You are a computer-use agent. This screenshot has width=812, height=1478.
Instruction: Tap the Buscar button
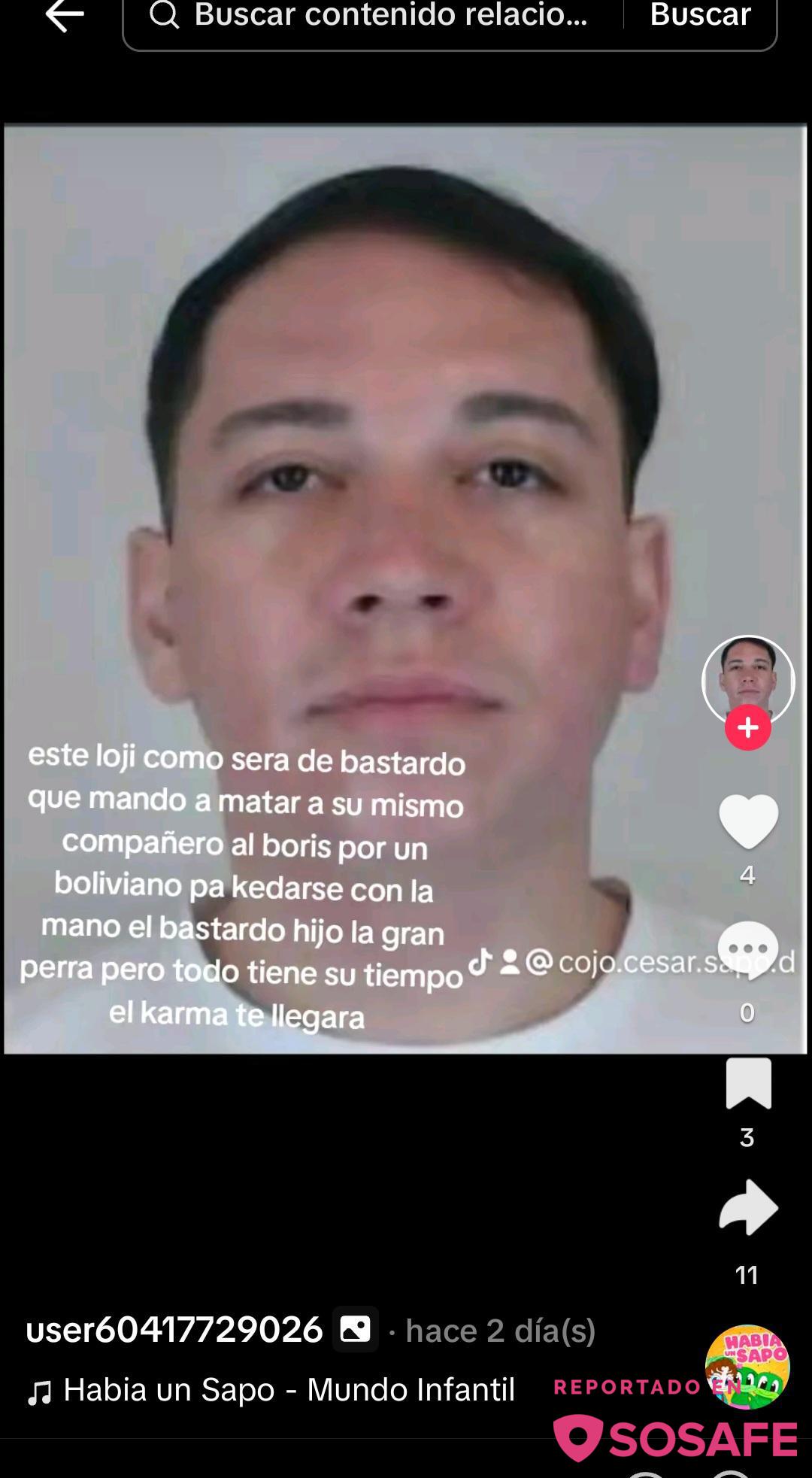pos(700,17)
